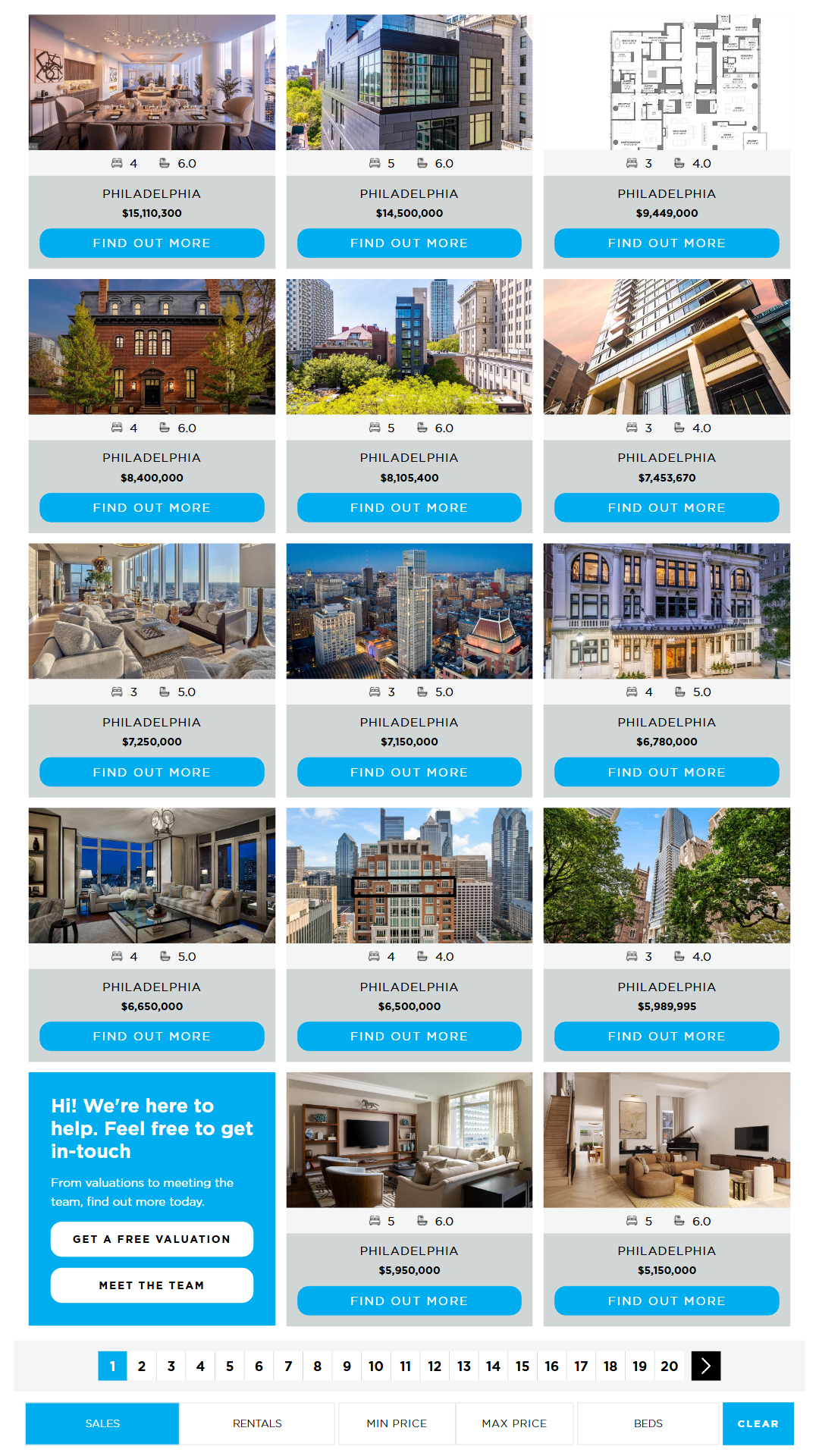
Task: Go to next page with arrow
Action: pyautogui.click(x=706, y=1366)
